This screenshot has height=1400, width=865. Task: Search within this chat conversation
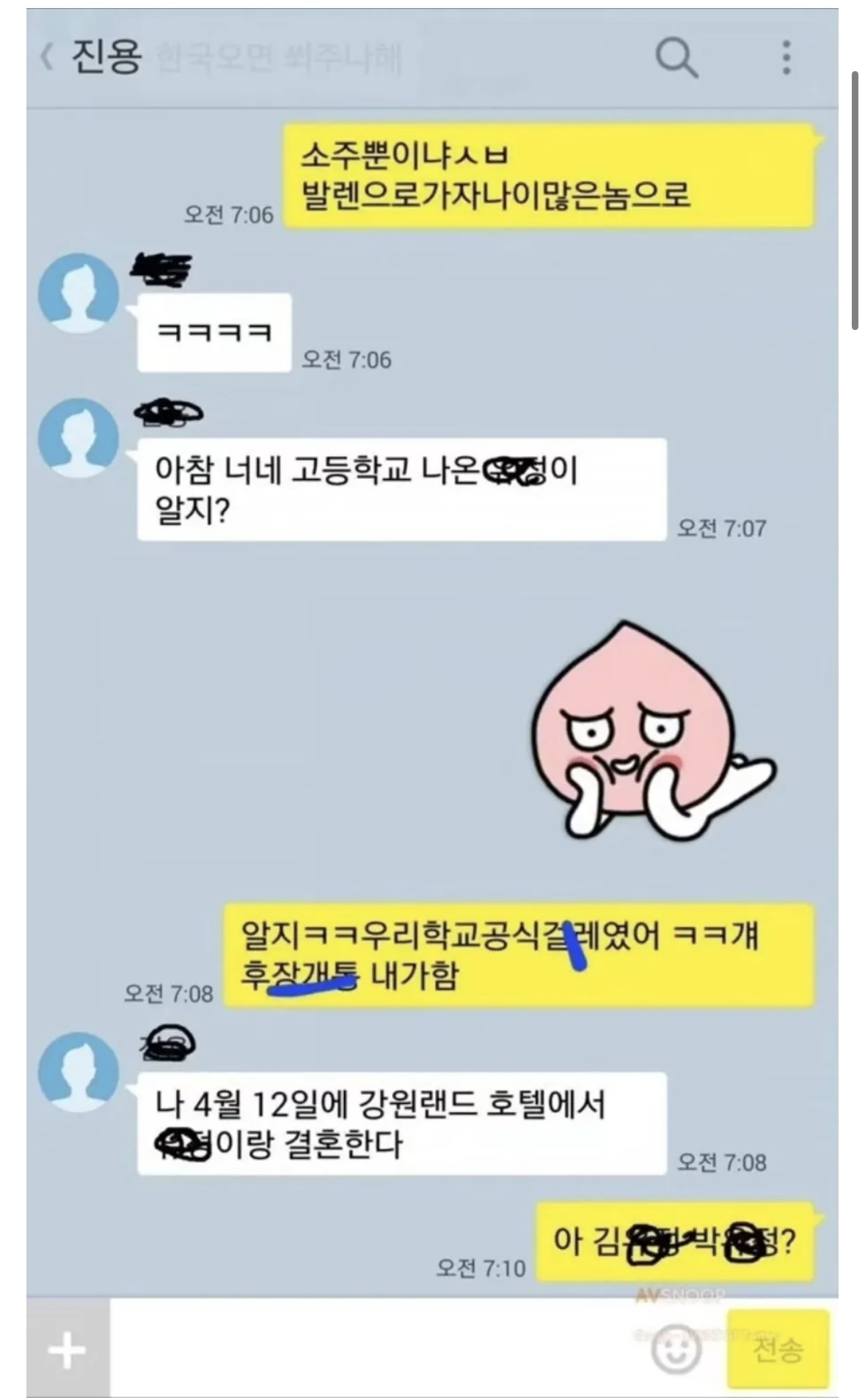[675, 57]
